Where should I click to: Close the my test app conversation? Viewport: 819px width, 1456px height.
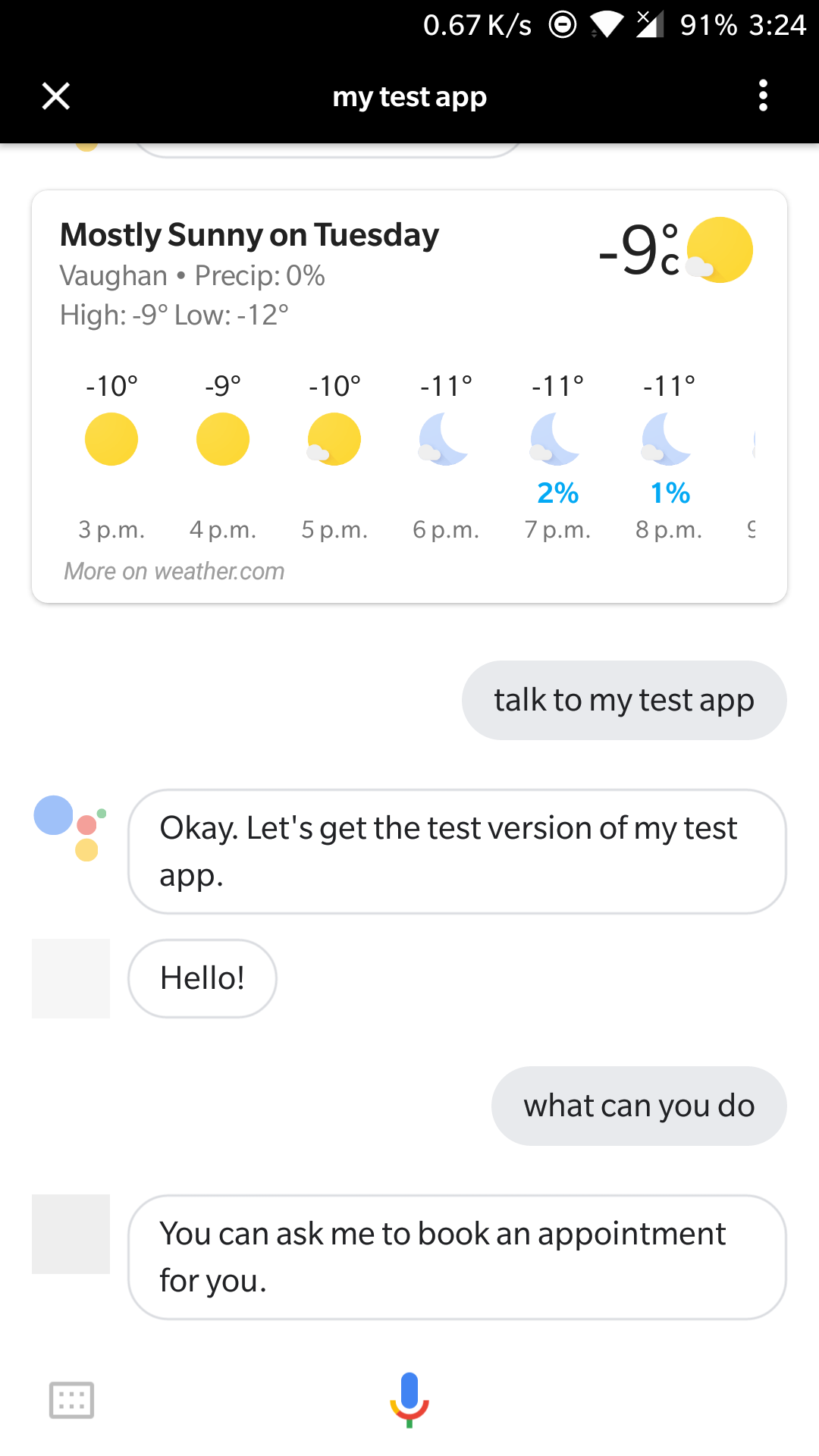56,96
